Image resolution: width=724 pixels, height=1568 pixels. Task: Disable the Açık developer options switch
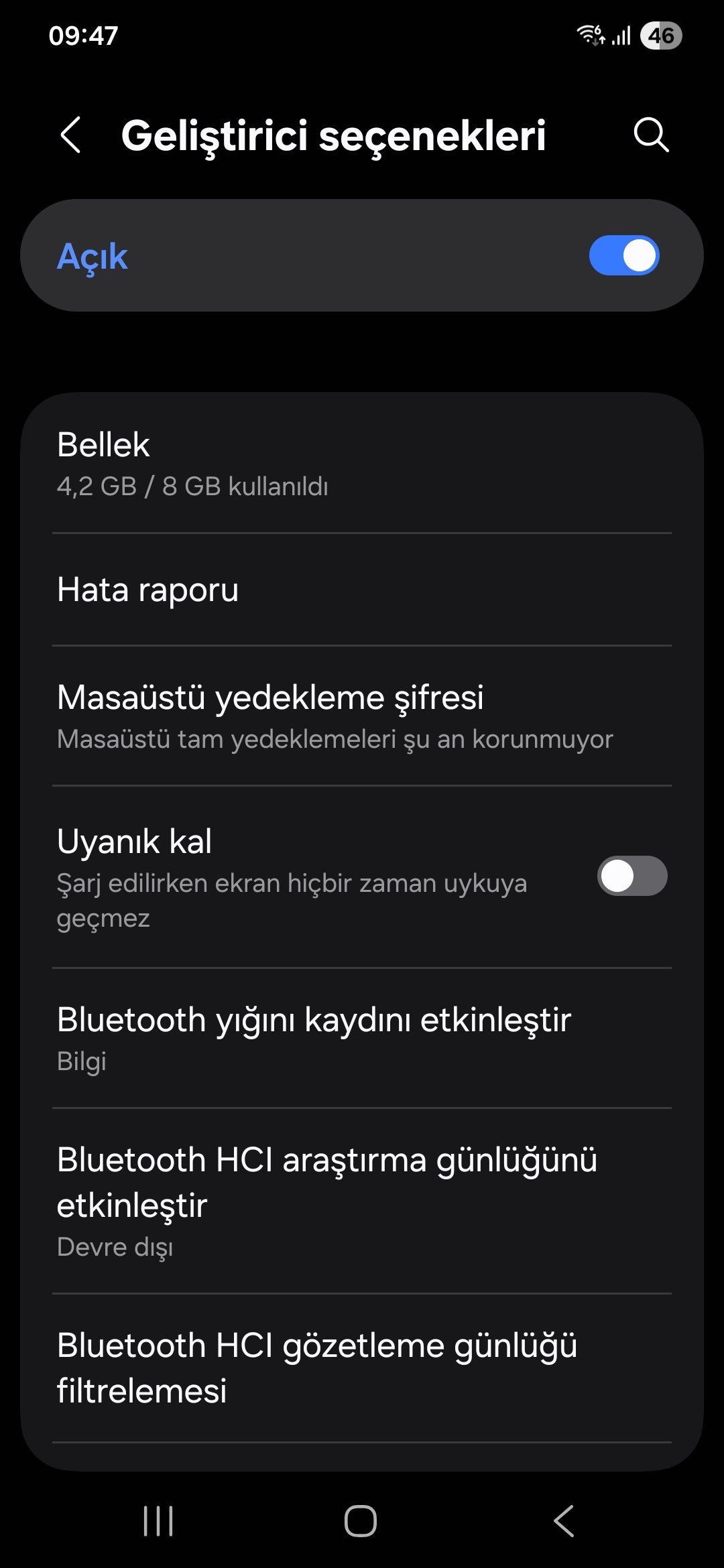pos(623,255)
